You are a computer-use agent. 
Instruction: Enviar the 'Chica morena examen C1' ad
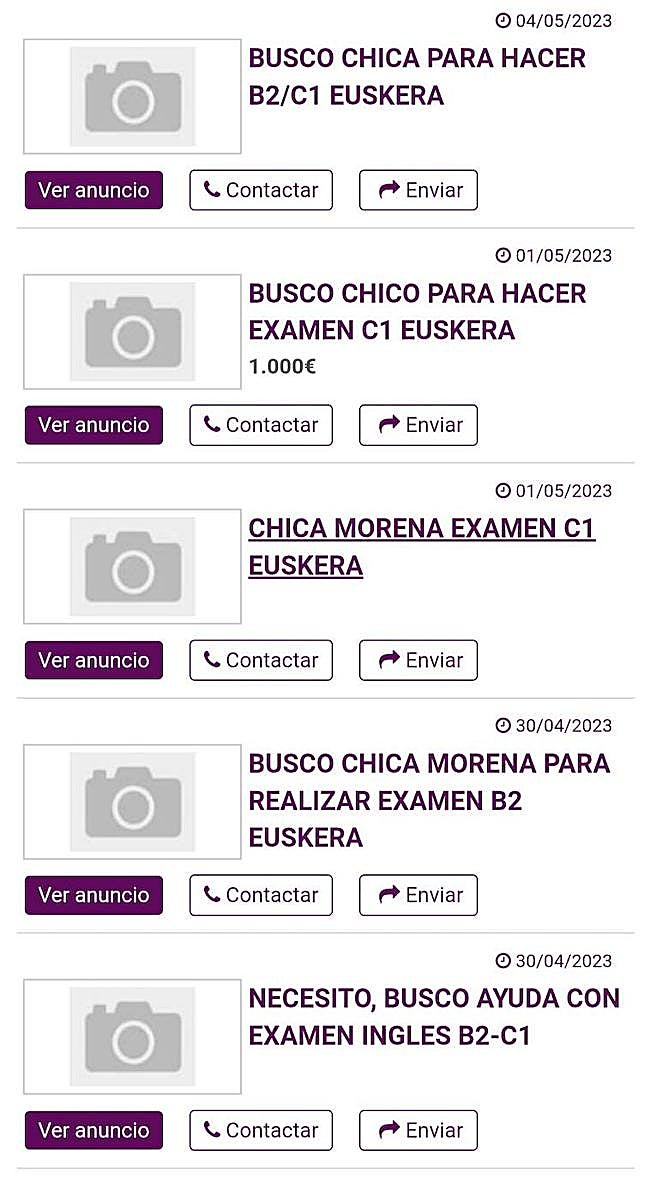coord(418,660)
